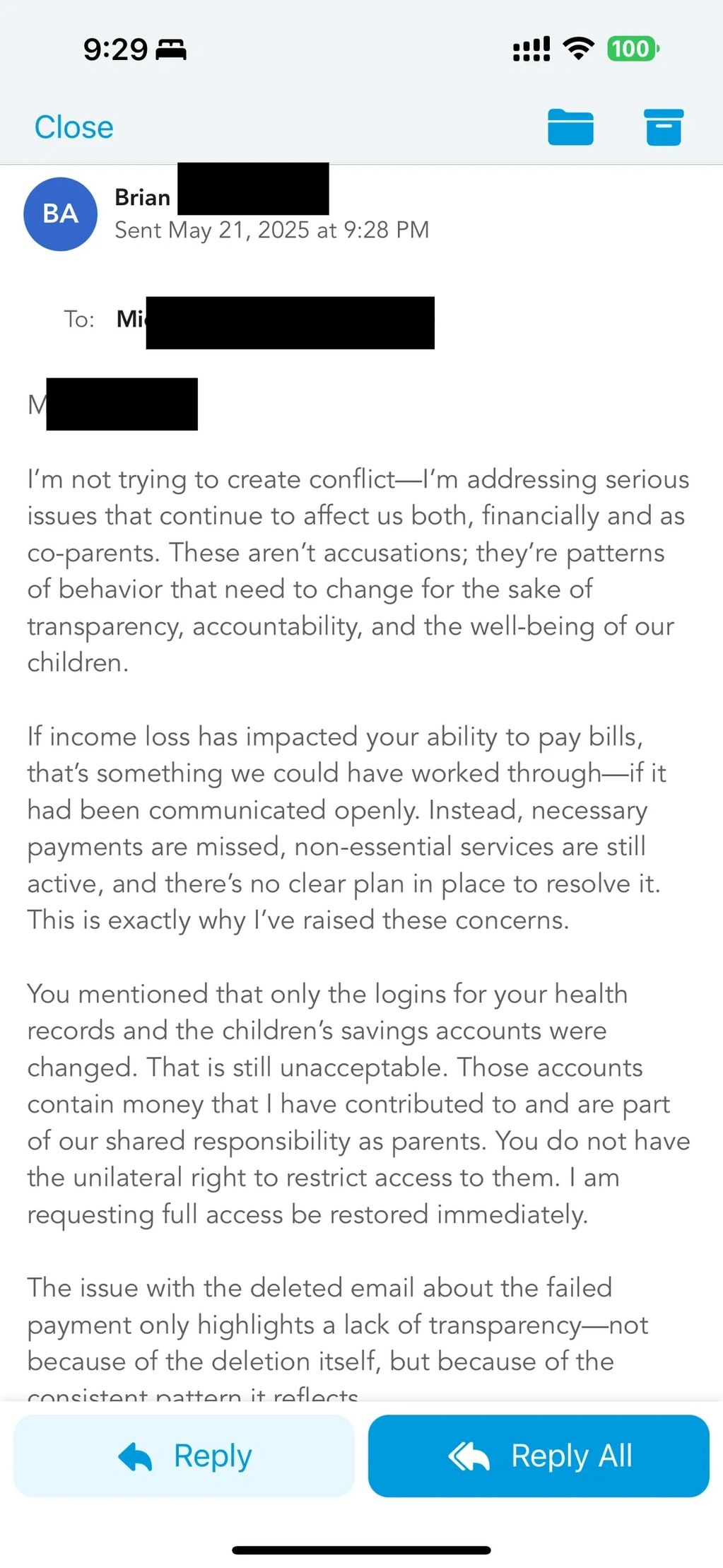This screenshot has width=723, height=1568.
Task: Archive this email from Brian
Action: click(663, 127)
